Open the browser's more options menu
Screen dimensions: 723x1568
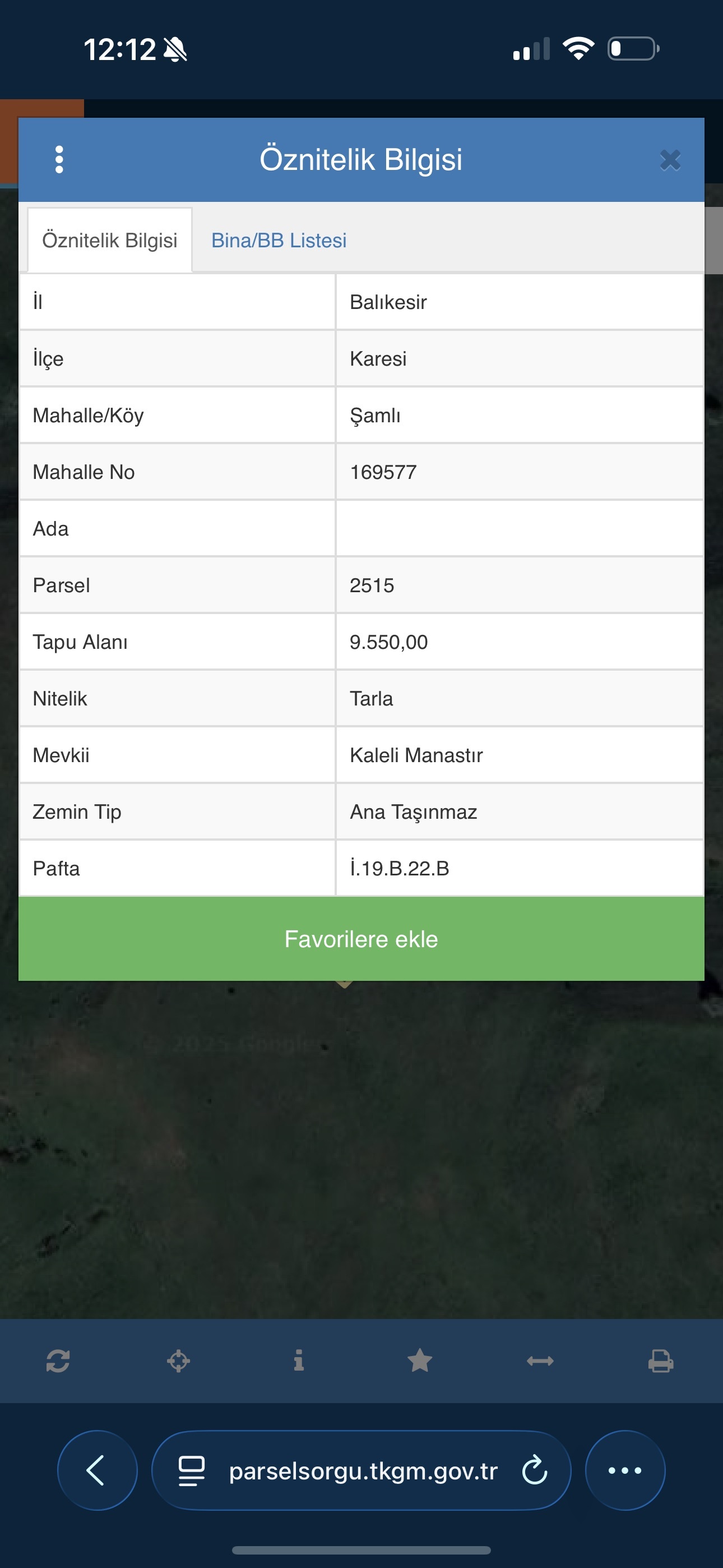click(625, 1470)
